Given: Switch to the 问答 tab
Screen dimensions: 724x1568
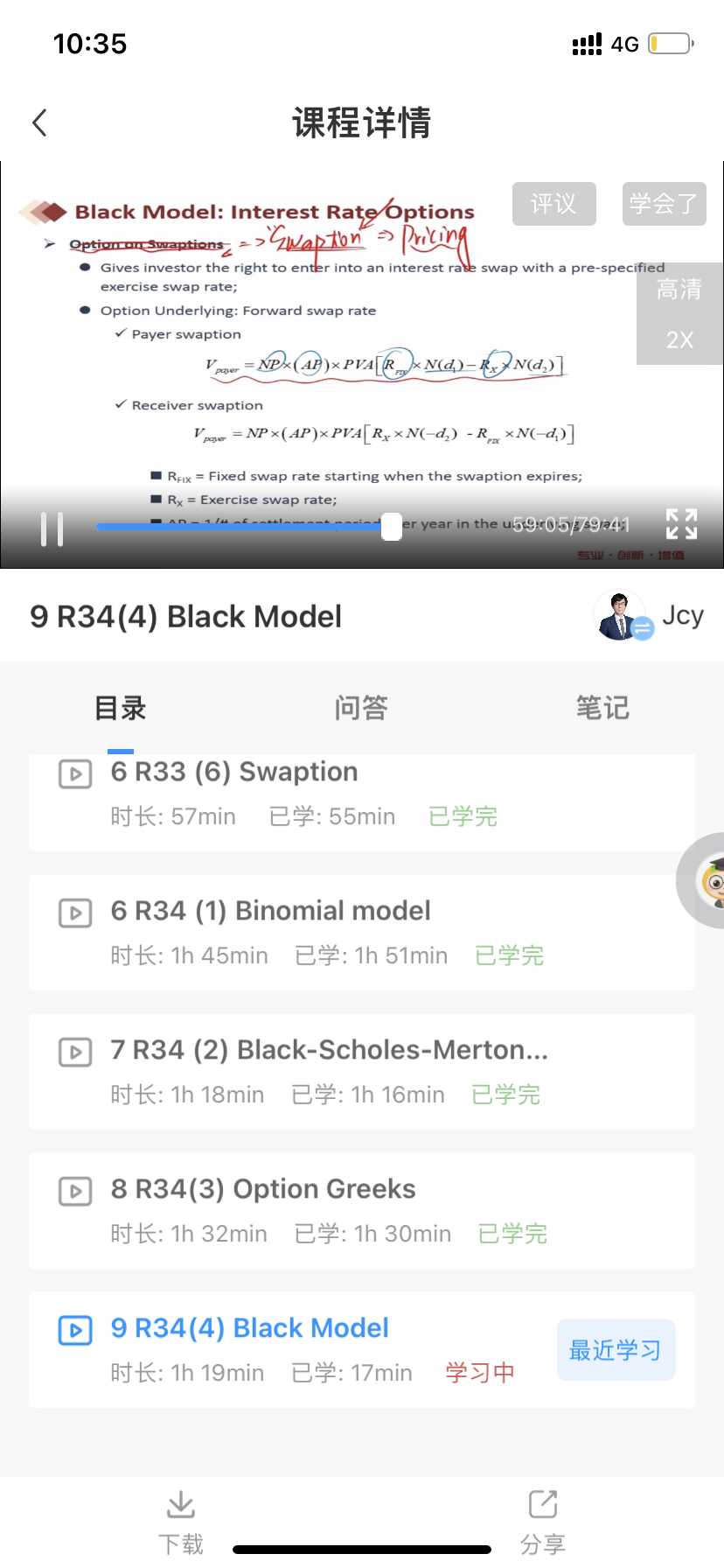Looking at the screenshot, I should (361, 708).
